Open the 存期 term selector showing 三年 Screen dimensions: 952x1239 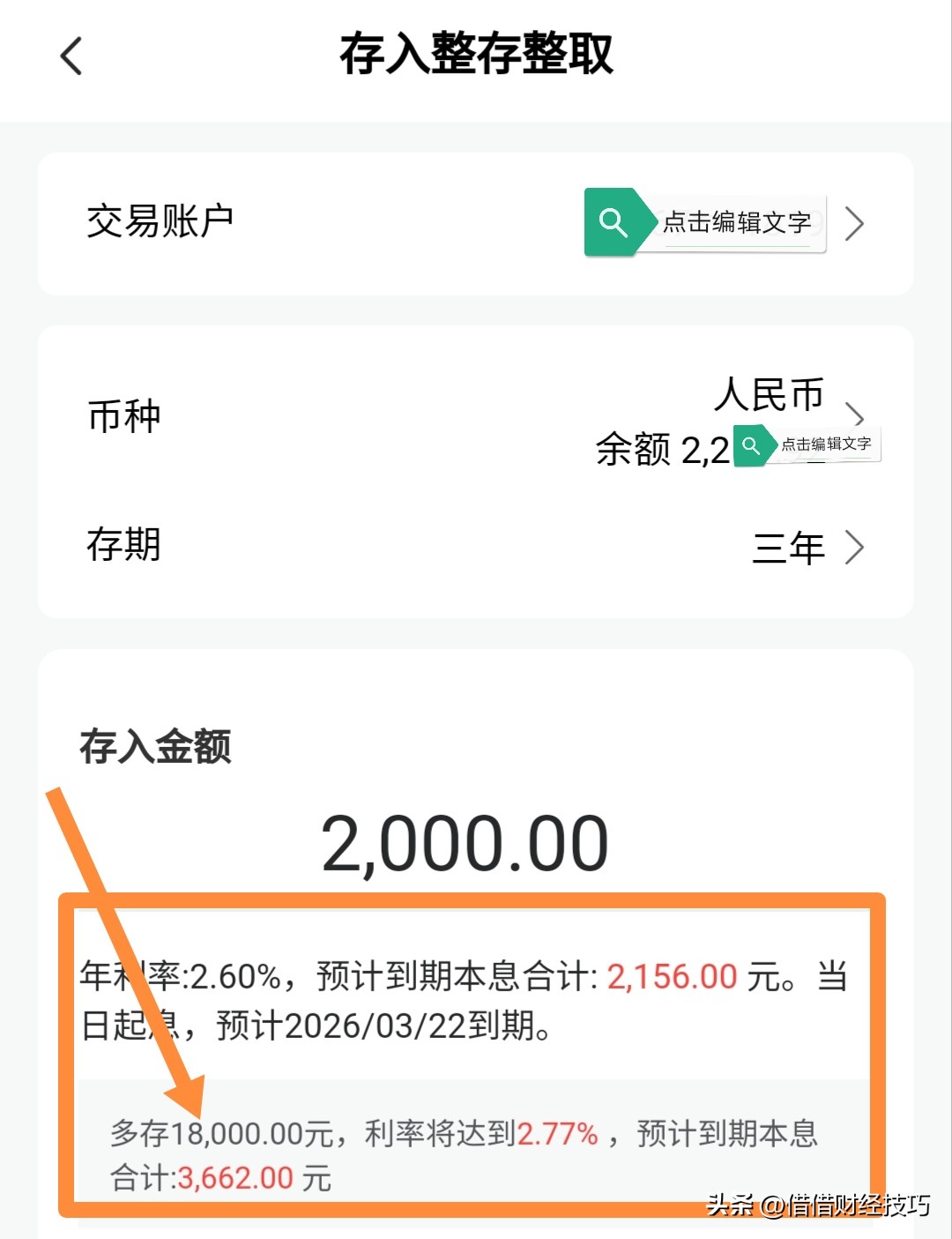pyautogui.click(x=853, y=547)
